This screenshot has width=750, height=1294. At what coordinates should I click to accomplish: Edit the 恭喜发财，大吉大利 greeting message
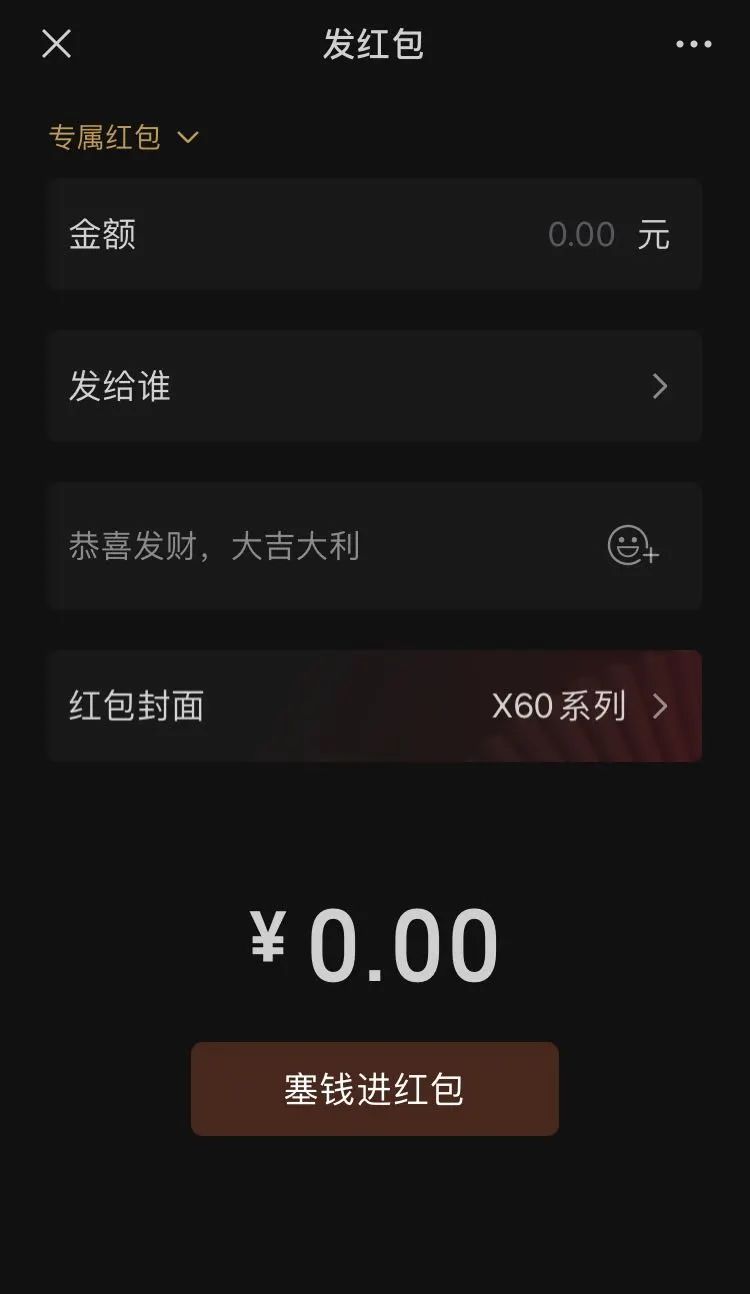point(300,546)
